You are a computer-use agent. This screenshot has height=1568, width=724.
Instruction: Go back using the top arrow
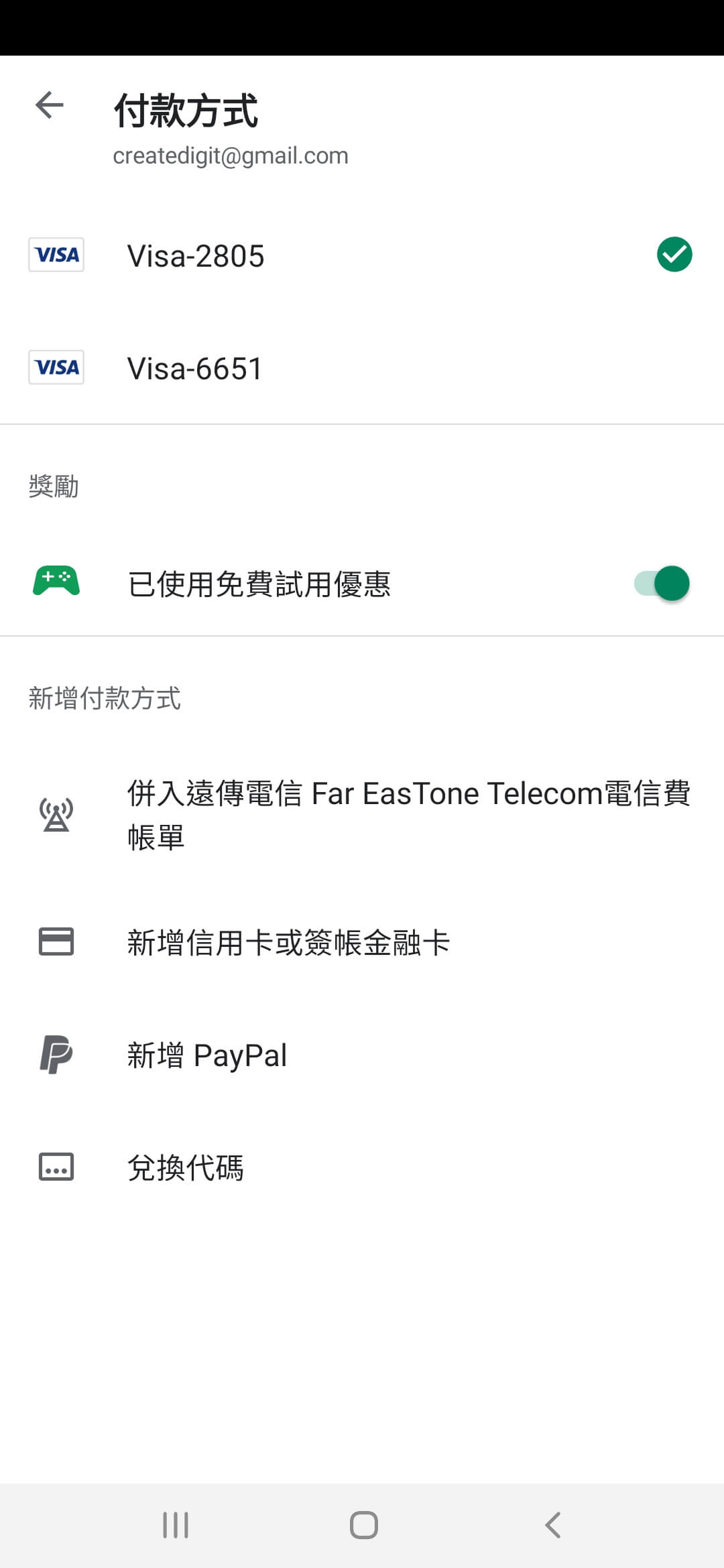click(x=50, y=106)
